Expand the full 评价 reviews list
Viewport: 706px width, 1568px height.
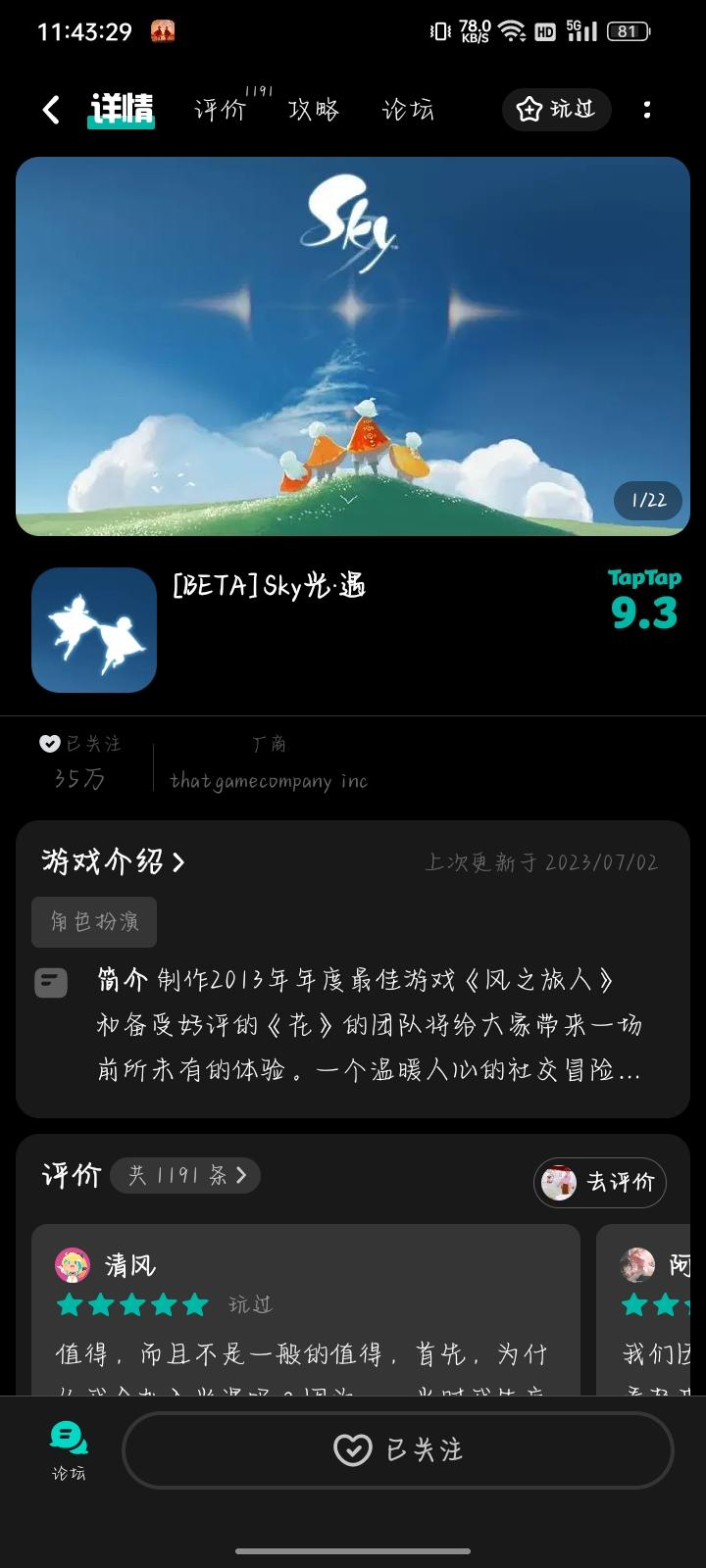186,1175
